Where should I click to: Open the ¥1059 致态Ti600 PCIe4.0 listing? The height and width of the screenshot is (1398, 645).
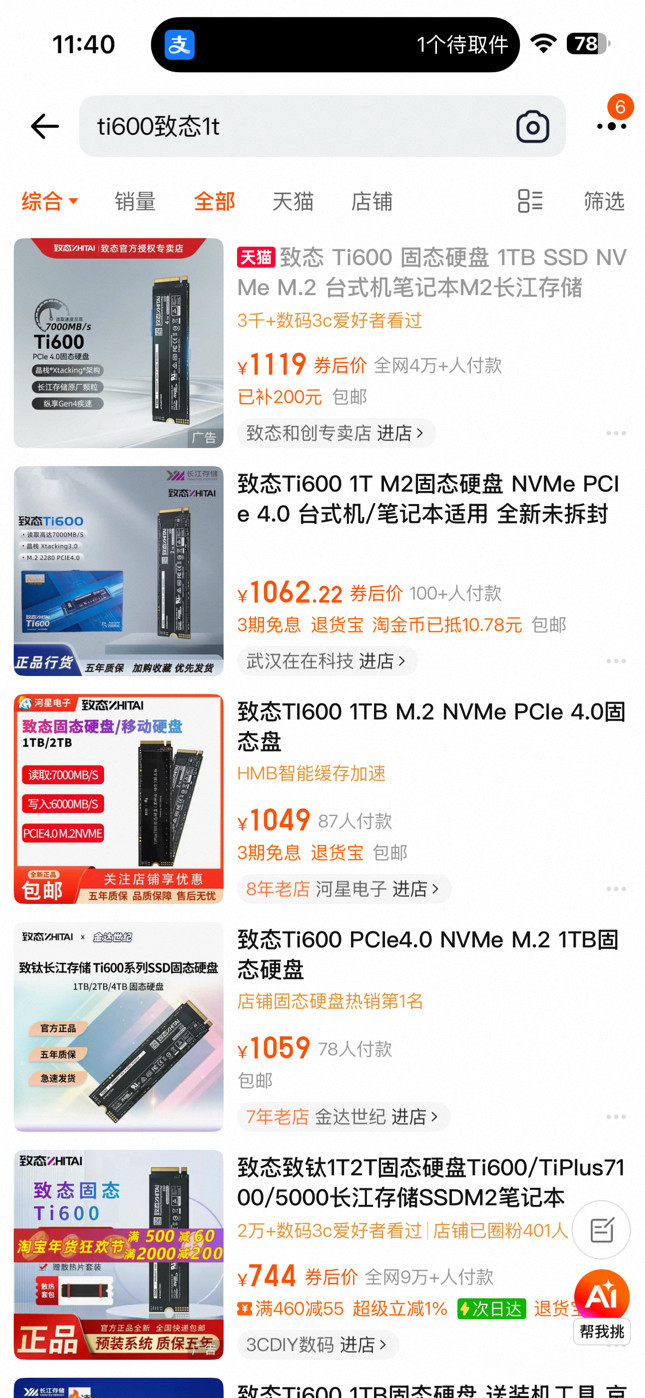click(x=427, y=955)
